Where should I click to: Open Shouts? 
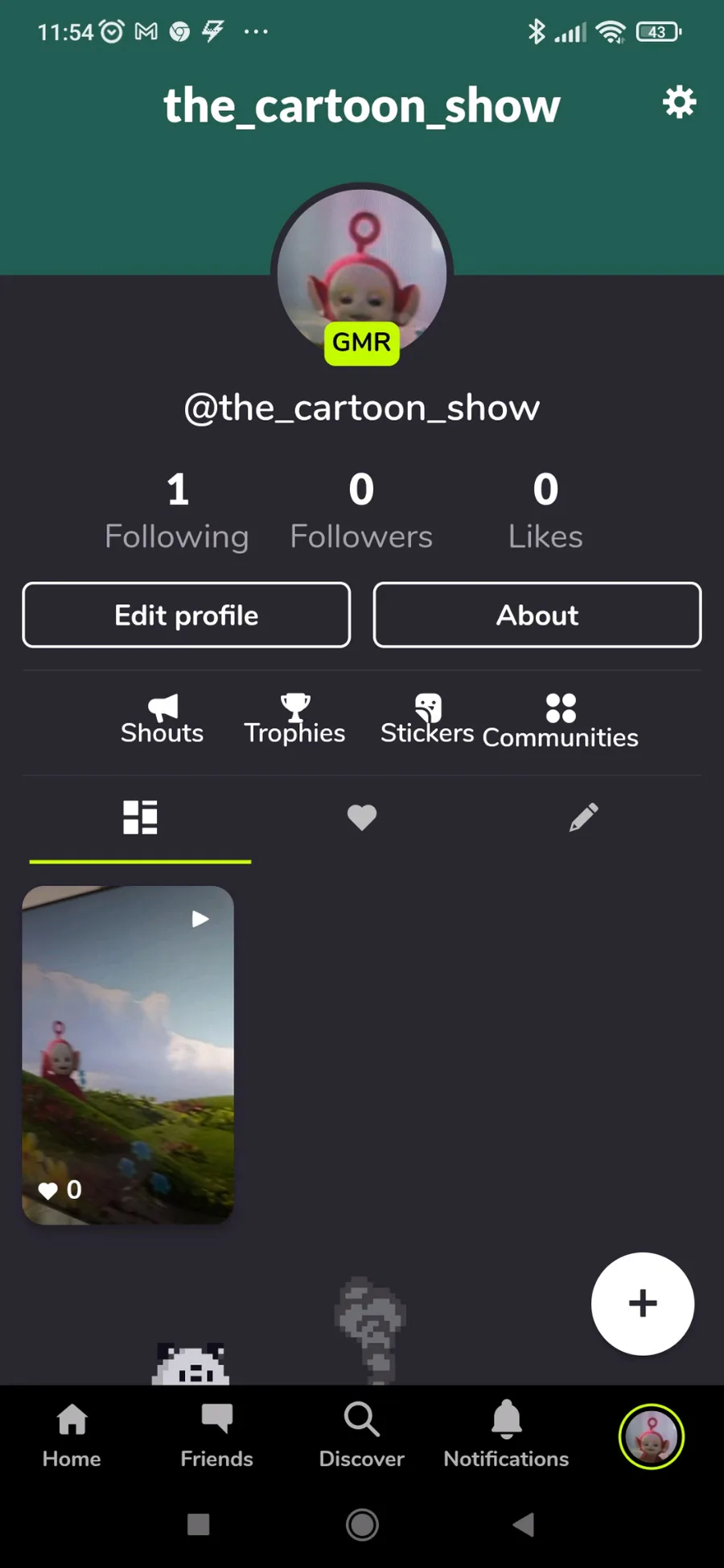162,720
